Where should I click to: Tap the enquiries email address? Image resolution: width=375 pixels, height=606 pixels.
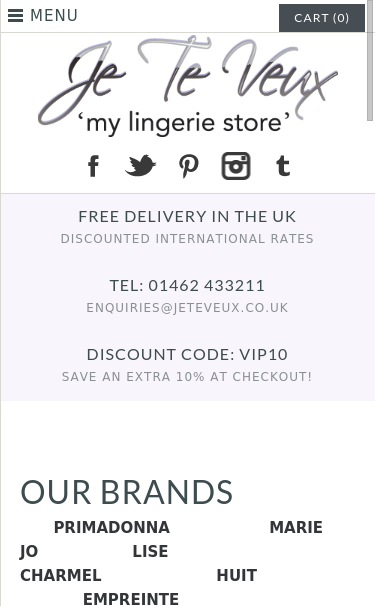187,308
